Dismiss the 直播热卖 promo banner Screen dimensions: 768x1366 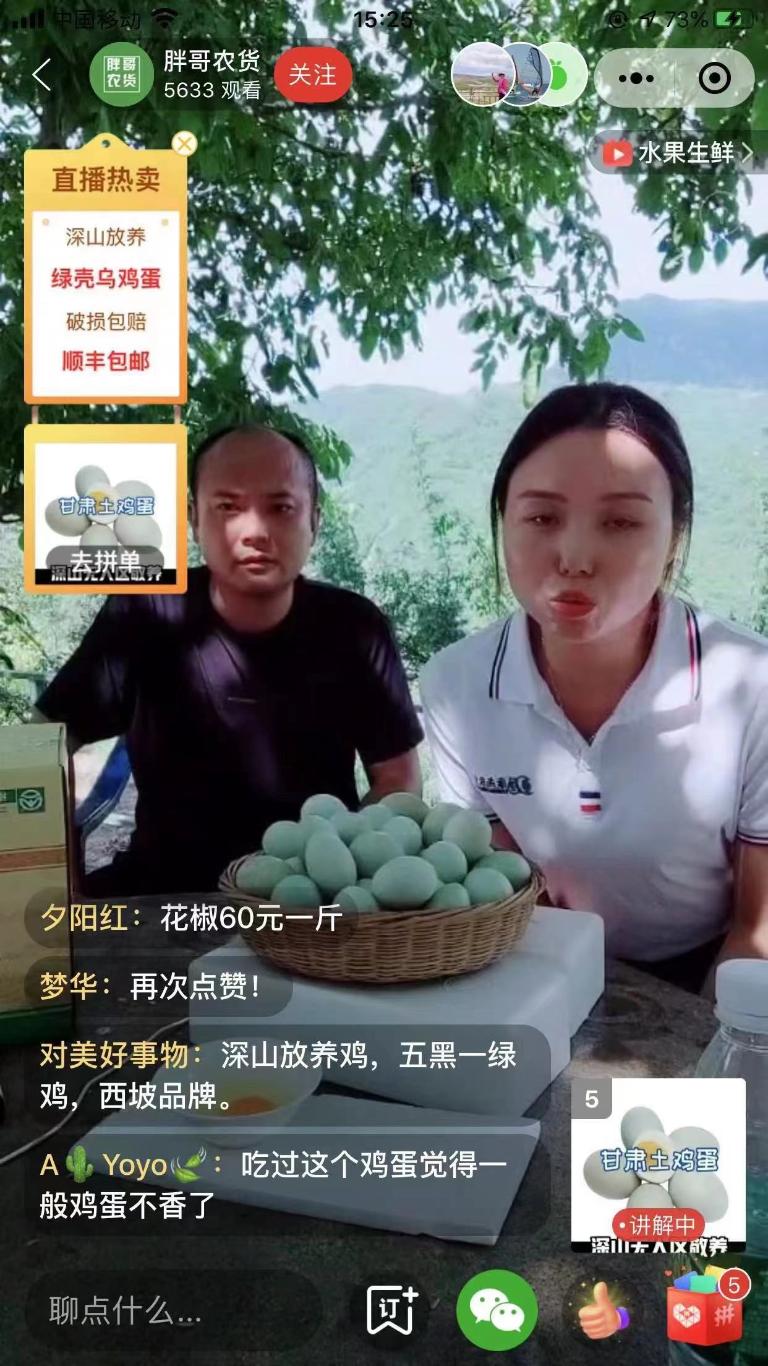click(184, 143)
